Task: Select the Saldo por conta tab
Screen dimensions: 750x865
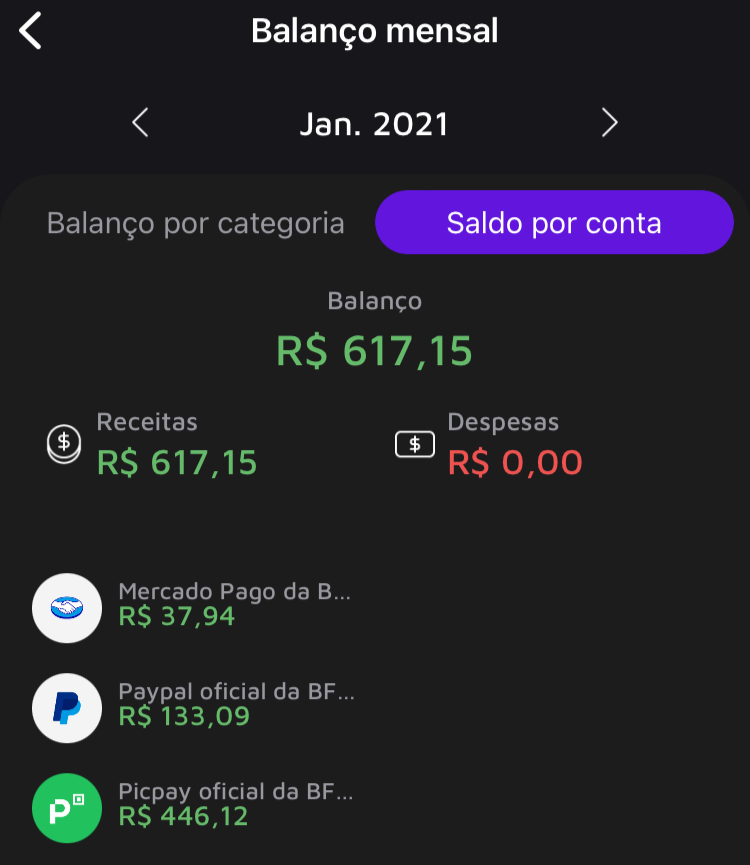Action: click(x=554, y=222)
